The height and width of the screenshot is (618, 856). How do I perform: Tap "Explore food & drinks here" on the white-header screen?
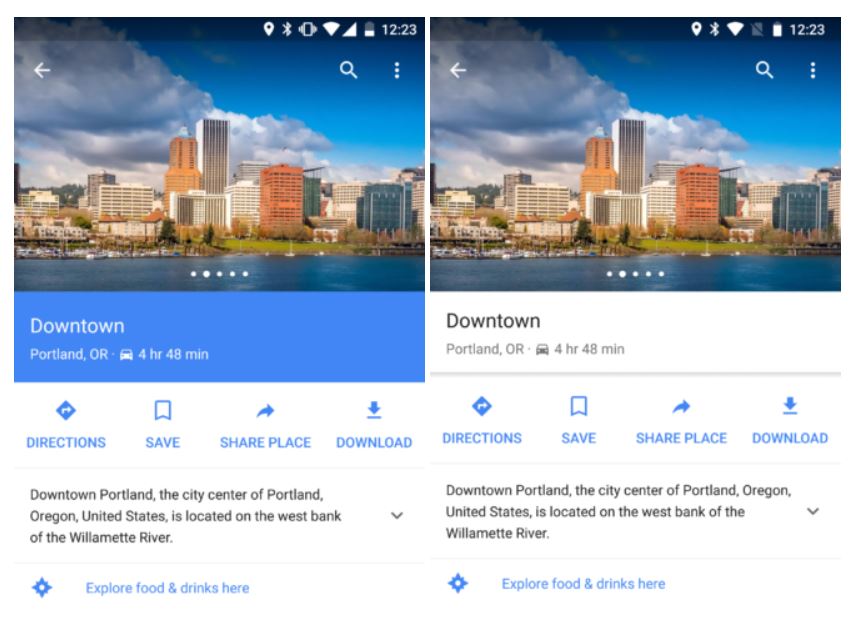pyautogui.click(x=583, y=584)
